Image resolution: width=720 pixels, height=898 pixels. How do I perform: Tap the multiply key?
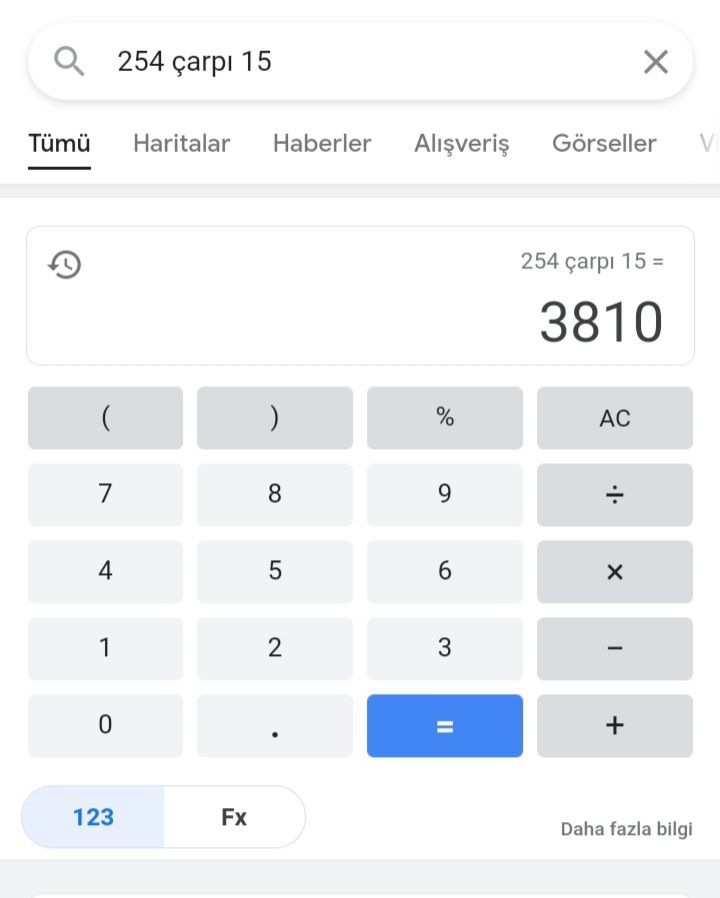(614, 571)
